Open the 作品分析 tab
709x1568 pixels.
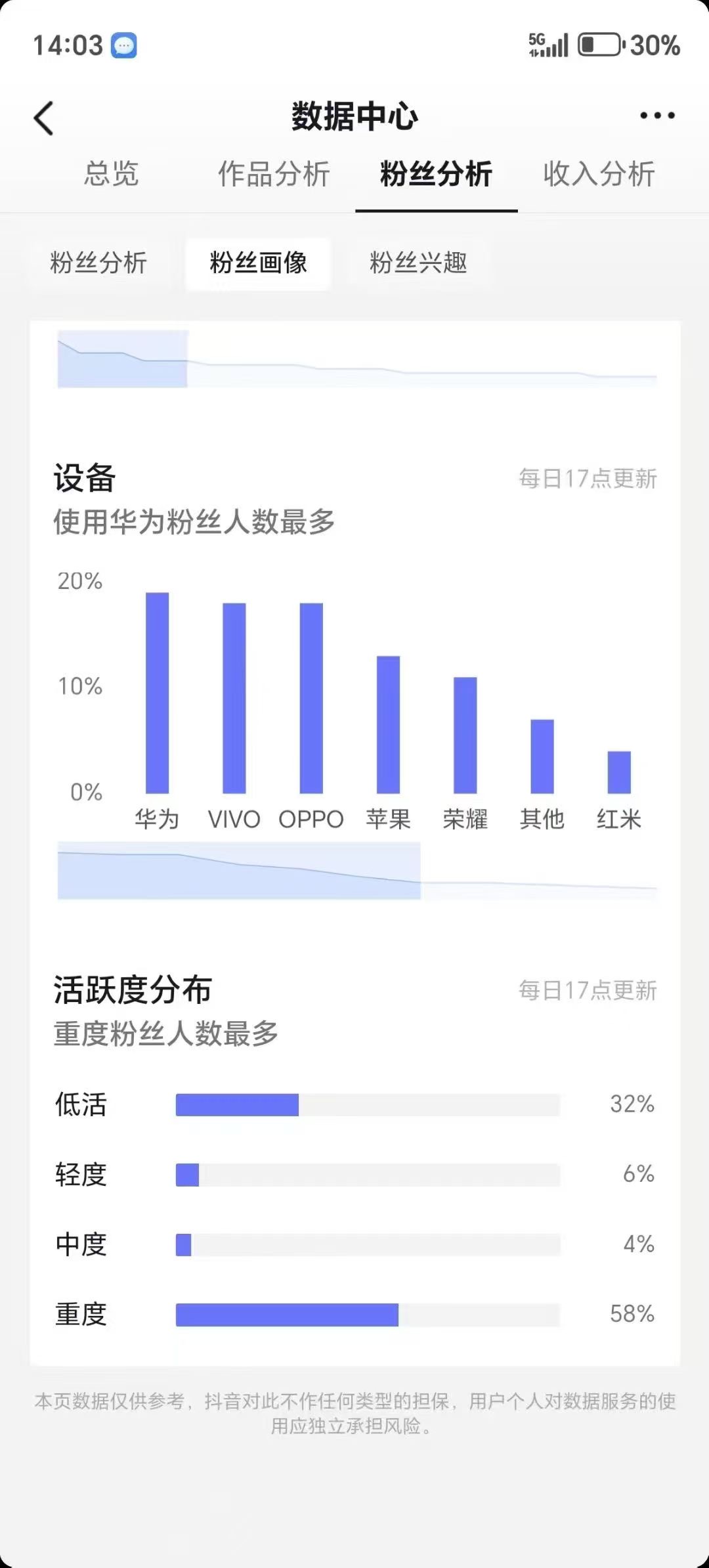click(274, 174)
